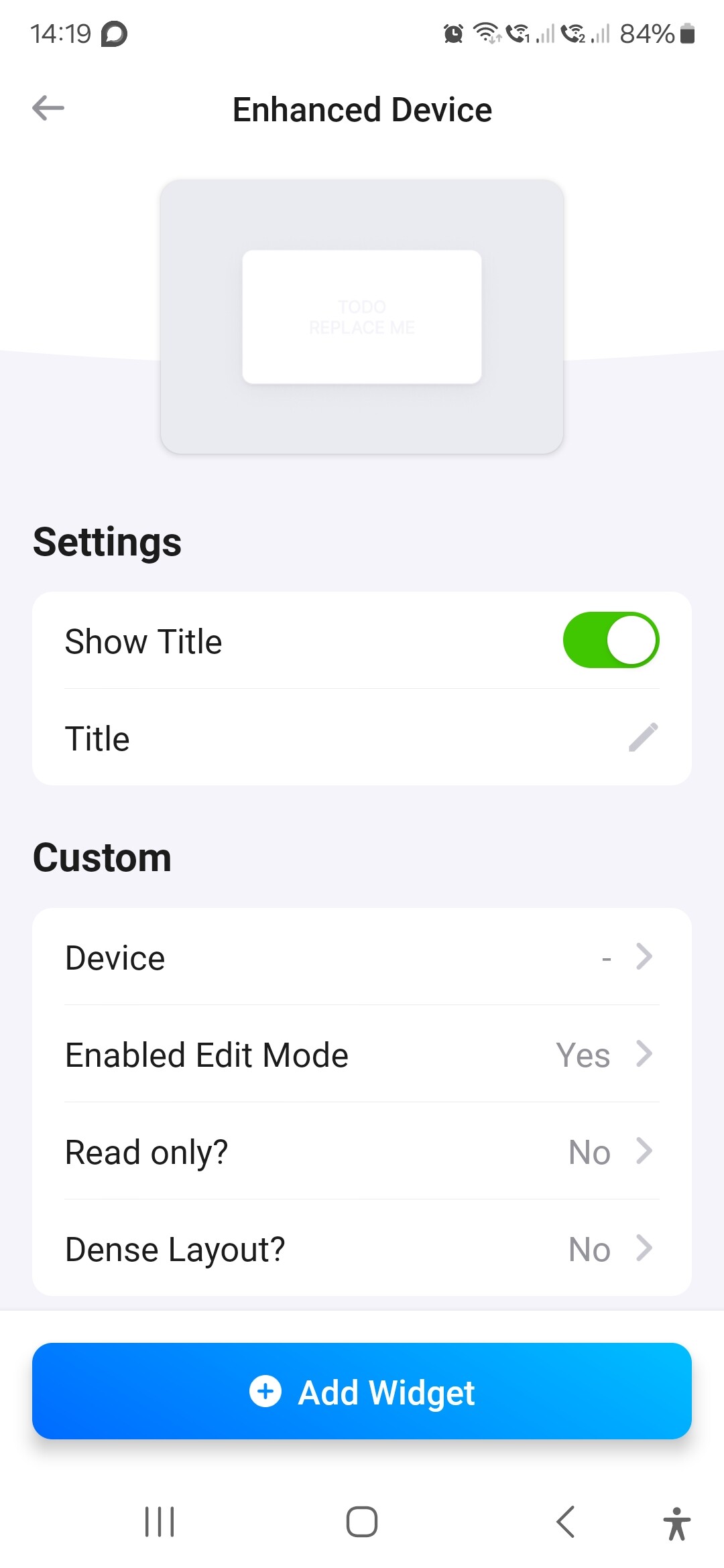
Task: Turn off the Show Title switch
Action: (x=611, y=640)
